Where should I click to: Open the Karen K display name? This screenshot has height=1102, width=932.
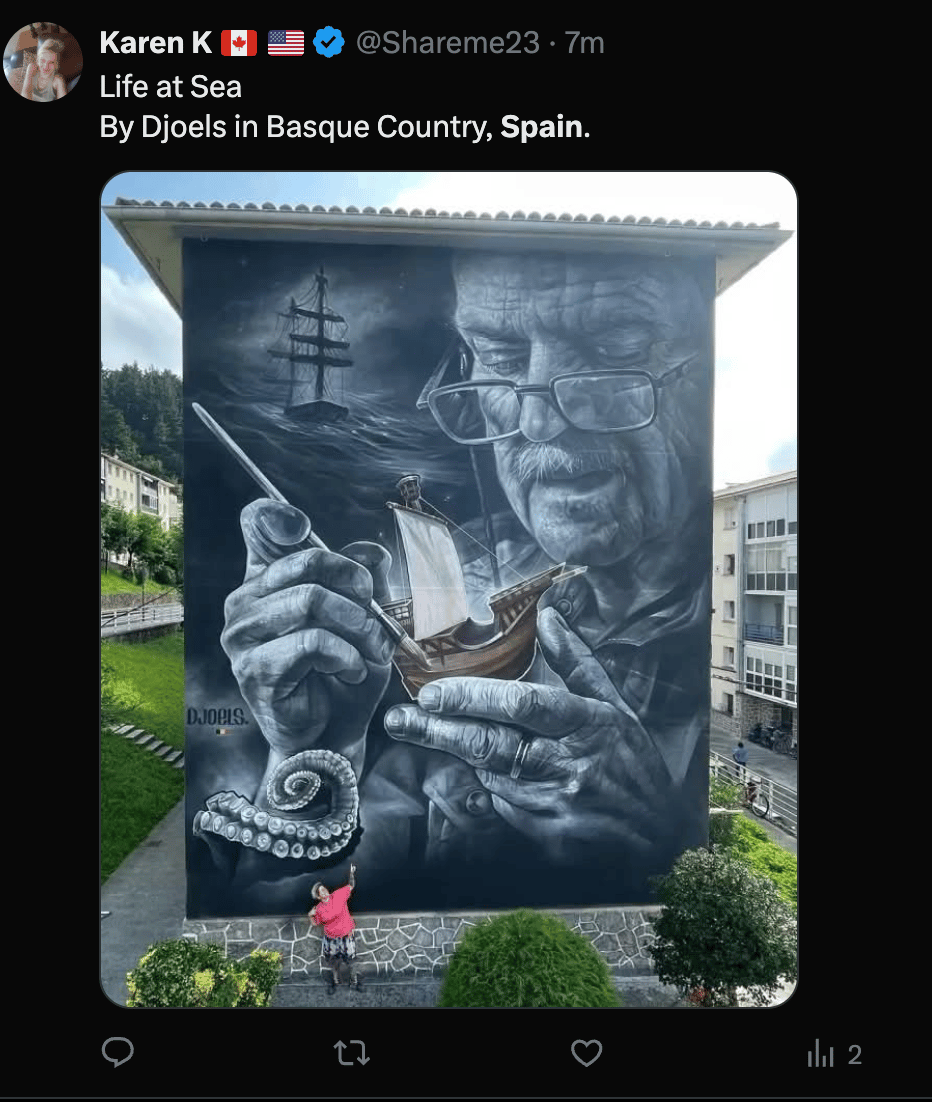pyautogui.click(x=156, y=42)
